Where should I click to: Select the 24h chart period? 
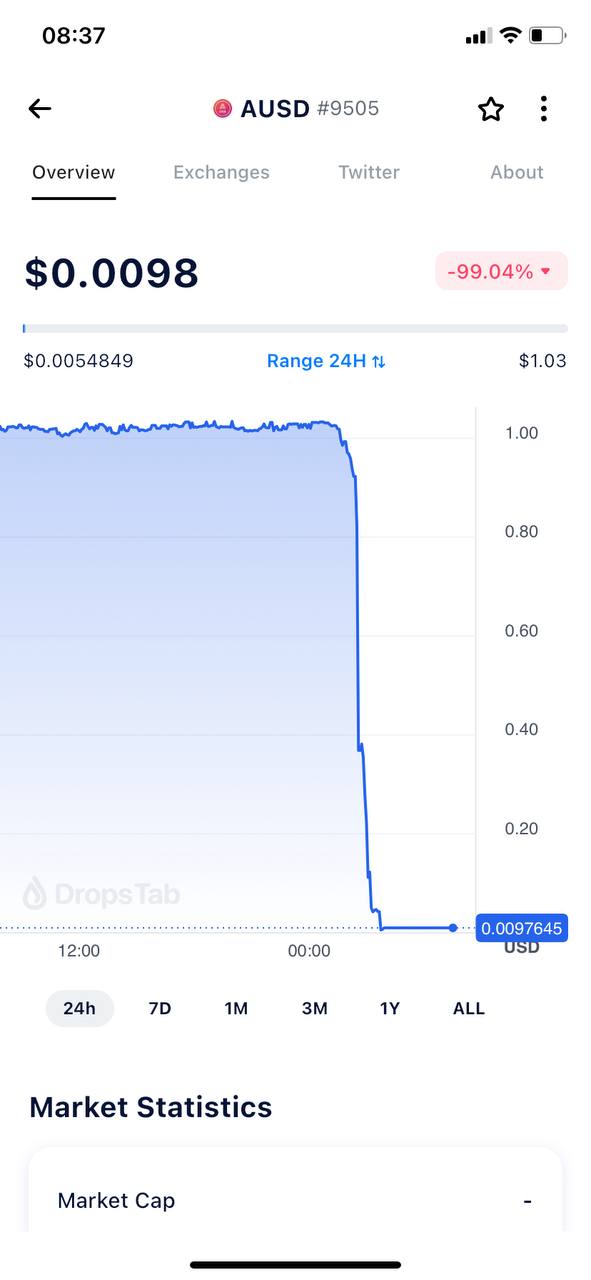pyautogui.click(x=80, y=1008)
